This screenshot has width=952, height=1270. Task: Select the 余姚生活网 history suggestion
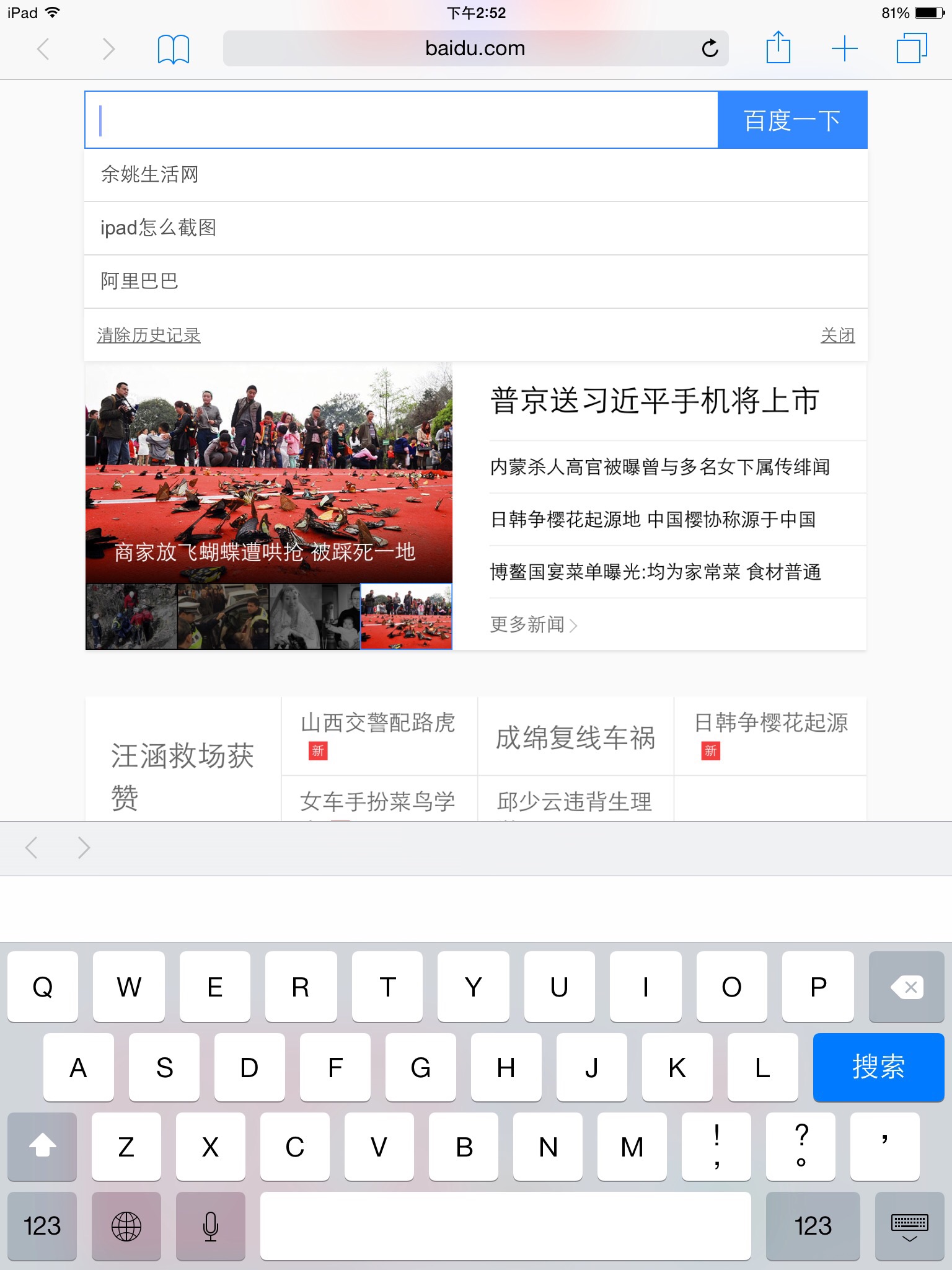click(150, 174)
